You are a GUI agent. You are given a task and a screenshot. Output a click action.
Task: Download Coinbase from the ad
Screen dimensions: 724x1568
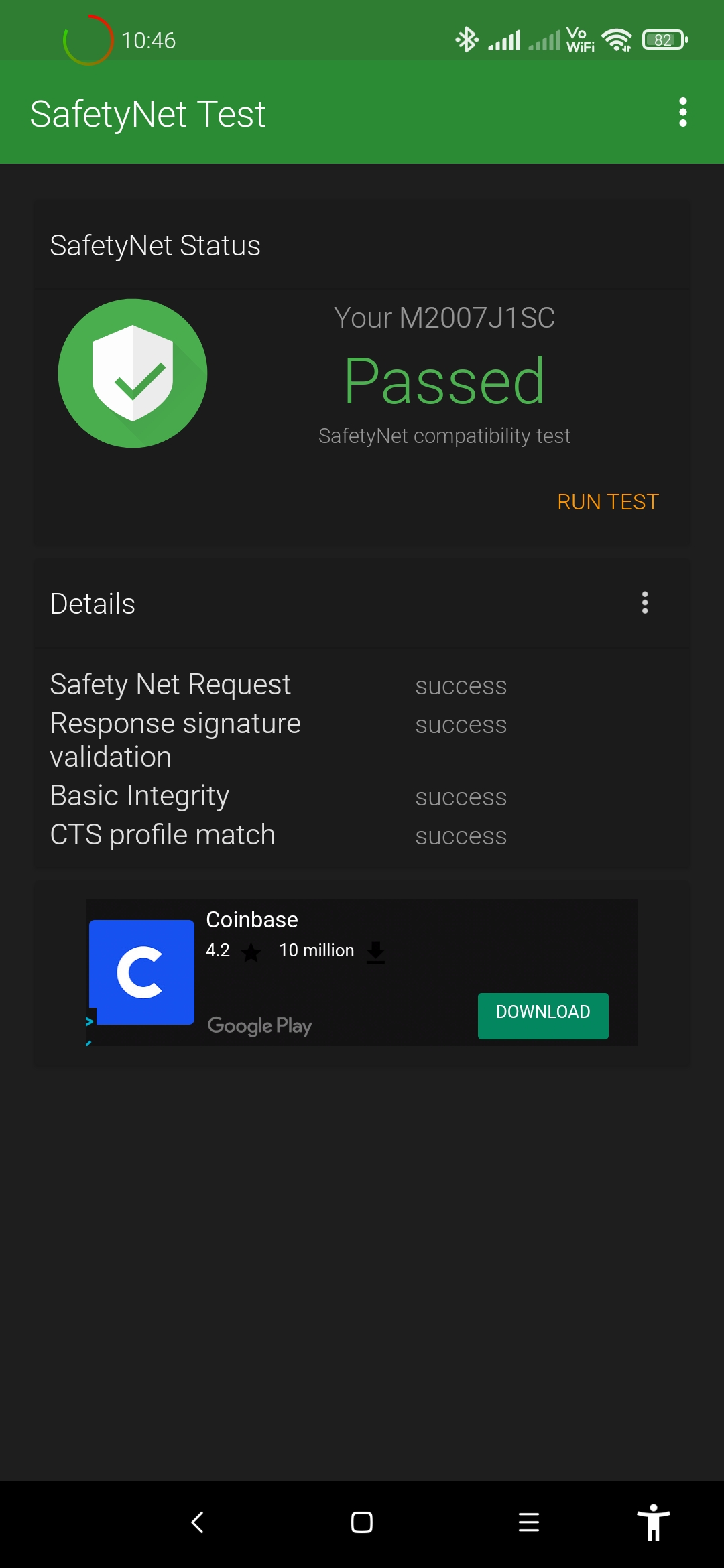(543, 1015)
